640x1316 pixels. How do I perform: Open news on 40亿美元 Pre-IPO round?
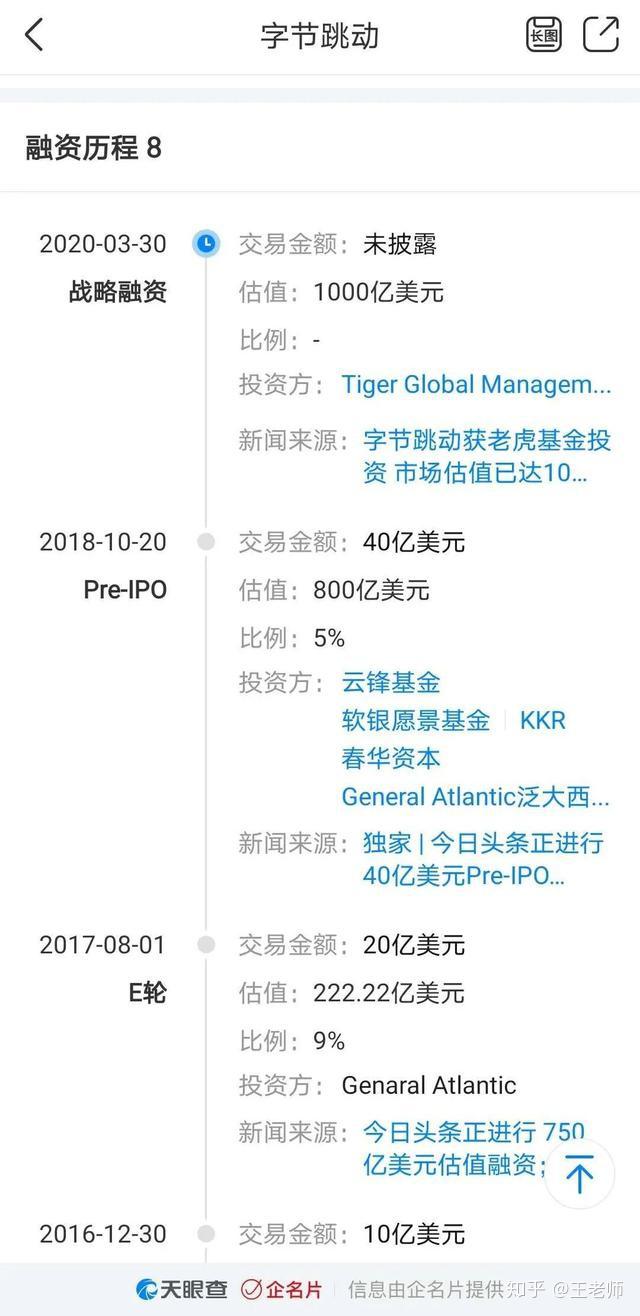[x=483, y=859]
